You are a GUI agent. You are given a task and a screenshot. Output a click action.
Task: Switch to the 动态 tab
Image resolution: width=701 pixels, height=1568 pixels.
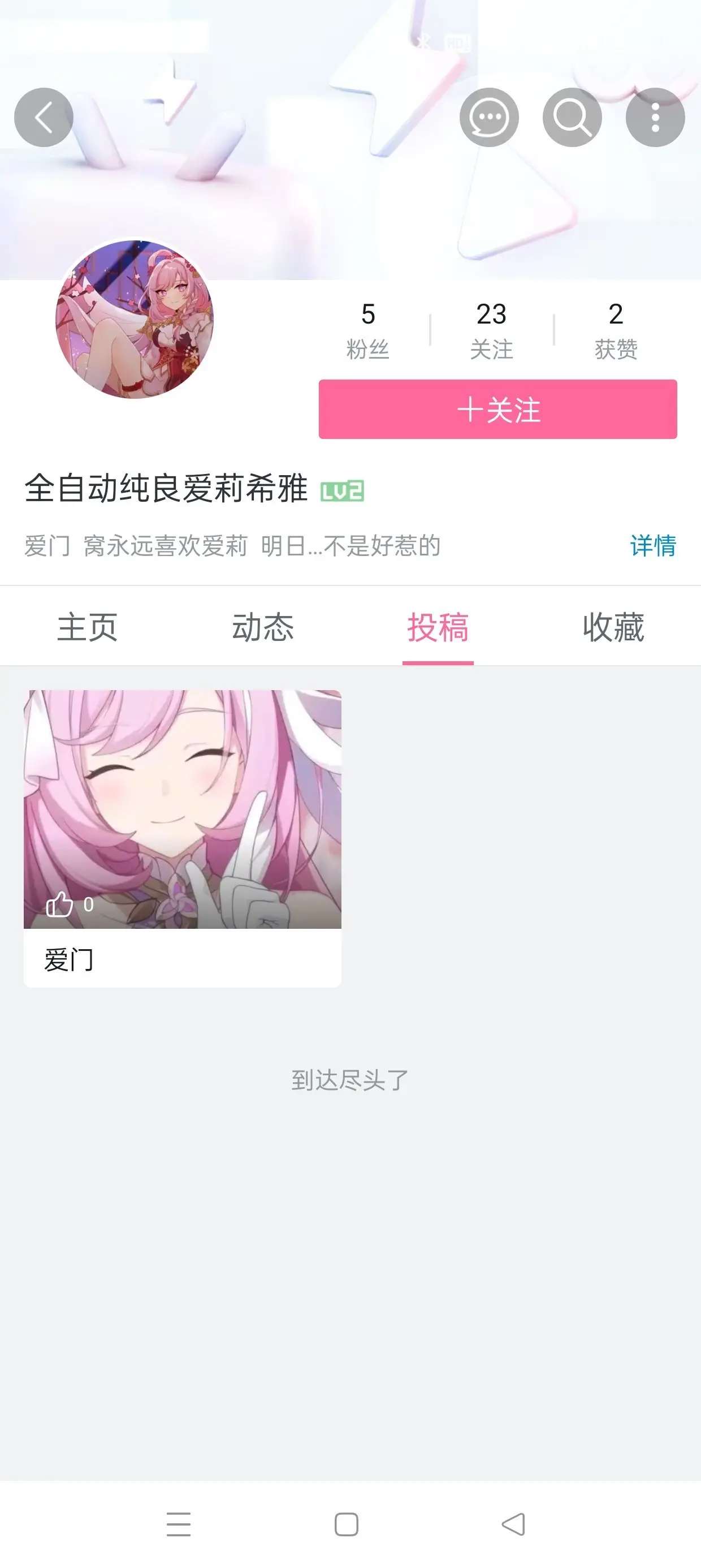tap(263, 628)
